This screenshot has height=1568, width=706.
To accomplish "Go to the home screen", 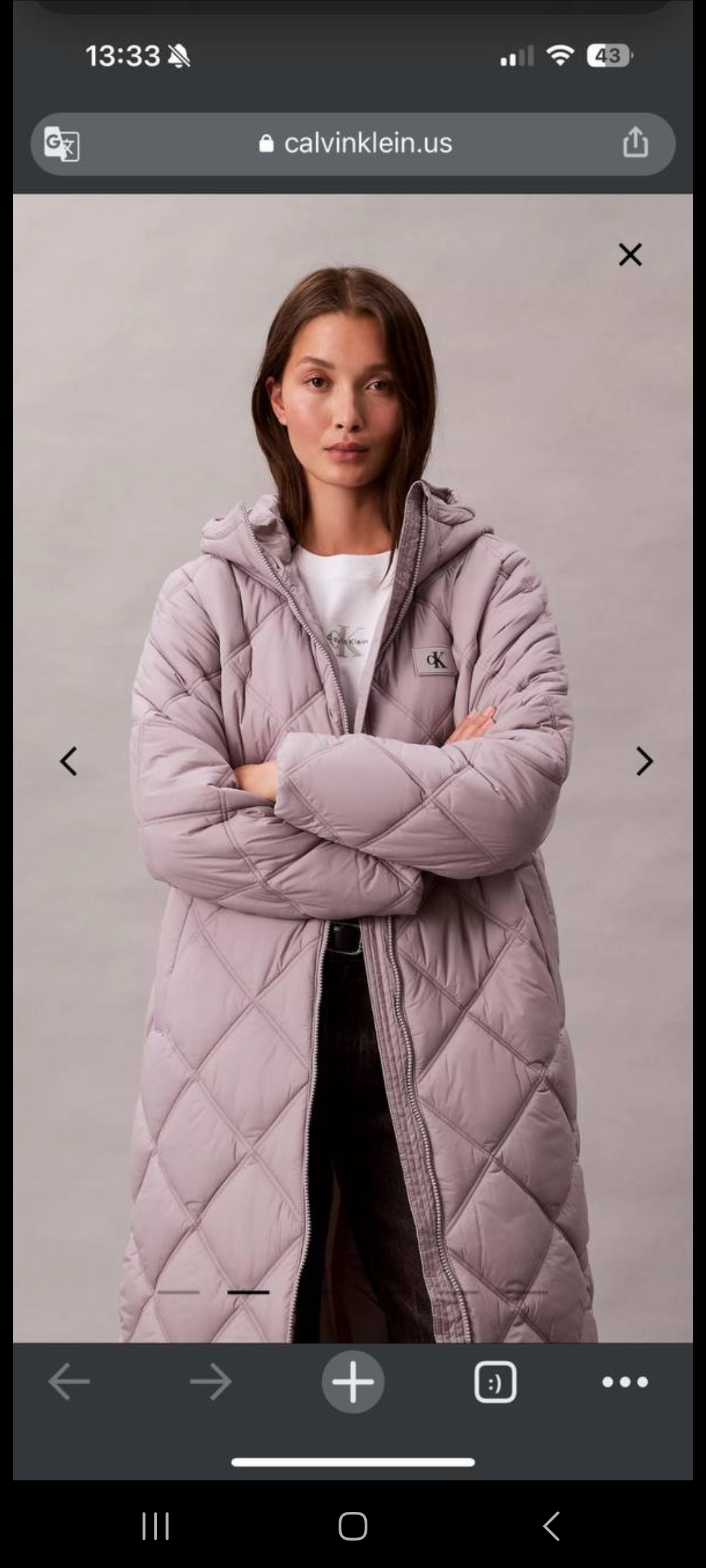I will (x=353, y=1526).
